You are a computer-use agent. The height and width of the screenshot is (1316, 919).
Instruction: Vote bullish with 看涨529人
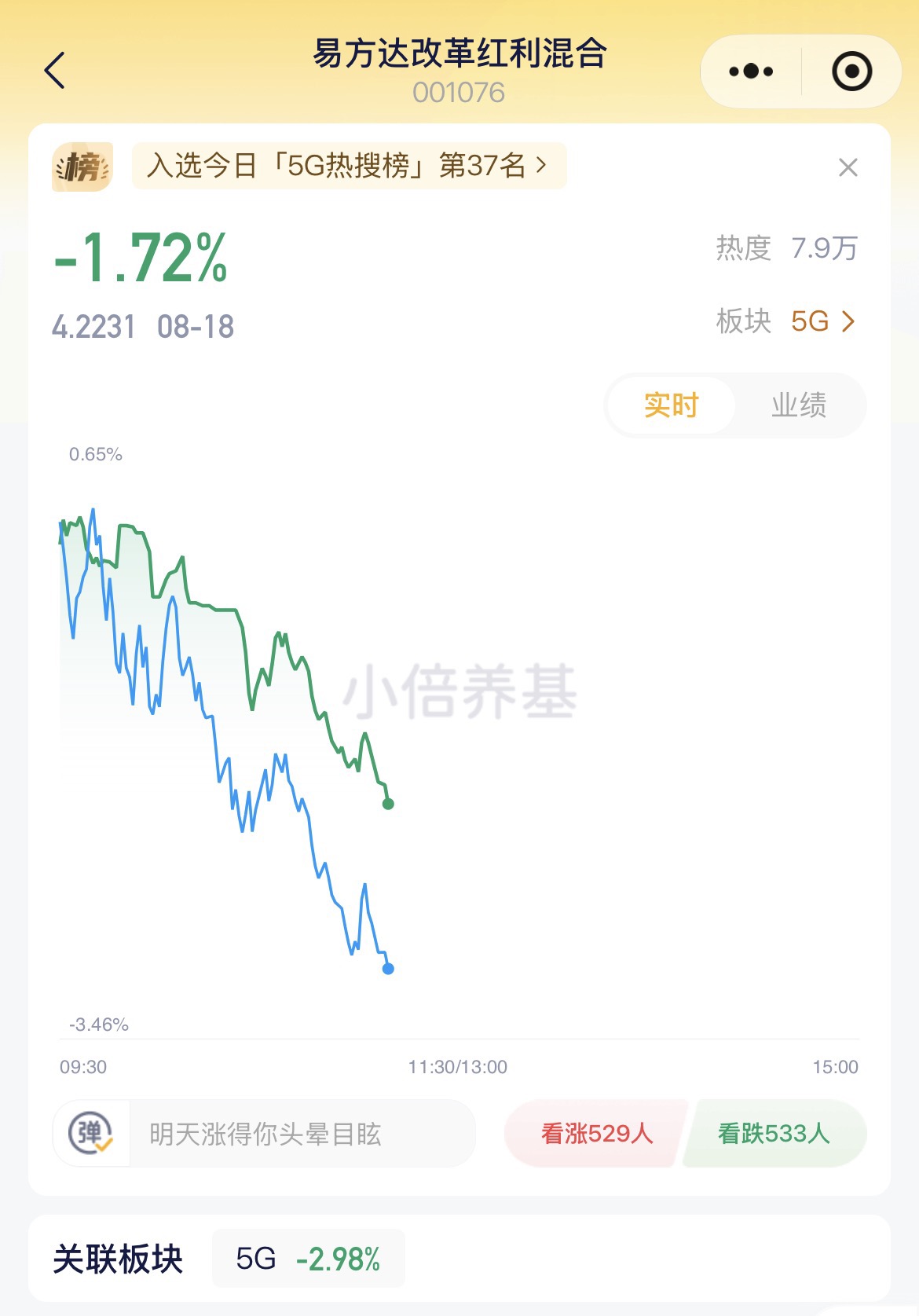pyautogui.click(x=597, y=1133)
